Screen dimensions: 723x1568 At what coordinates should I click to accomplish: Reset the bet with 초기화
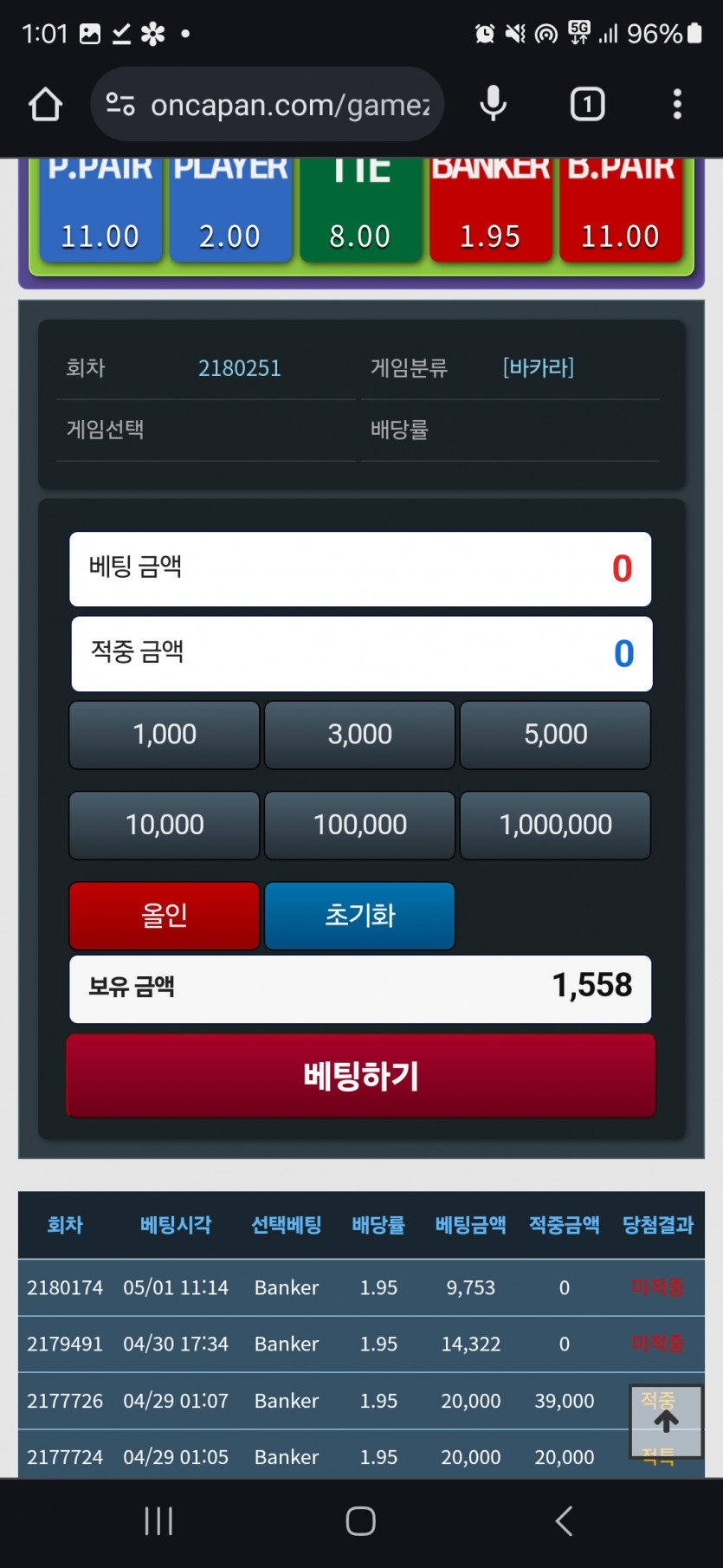(x=360, y=916)
